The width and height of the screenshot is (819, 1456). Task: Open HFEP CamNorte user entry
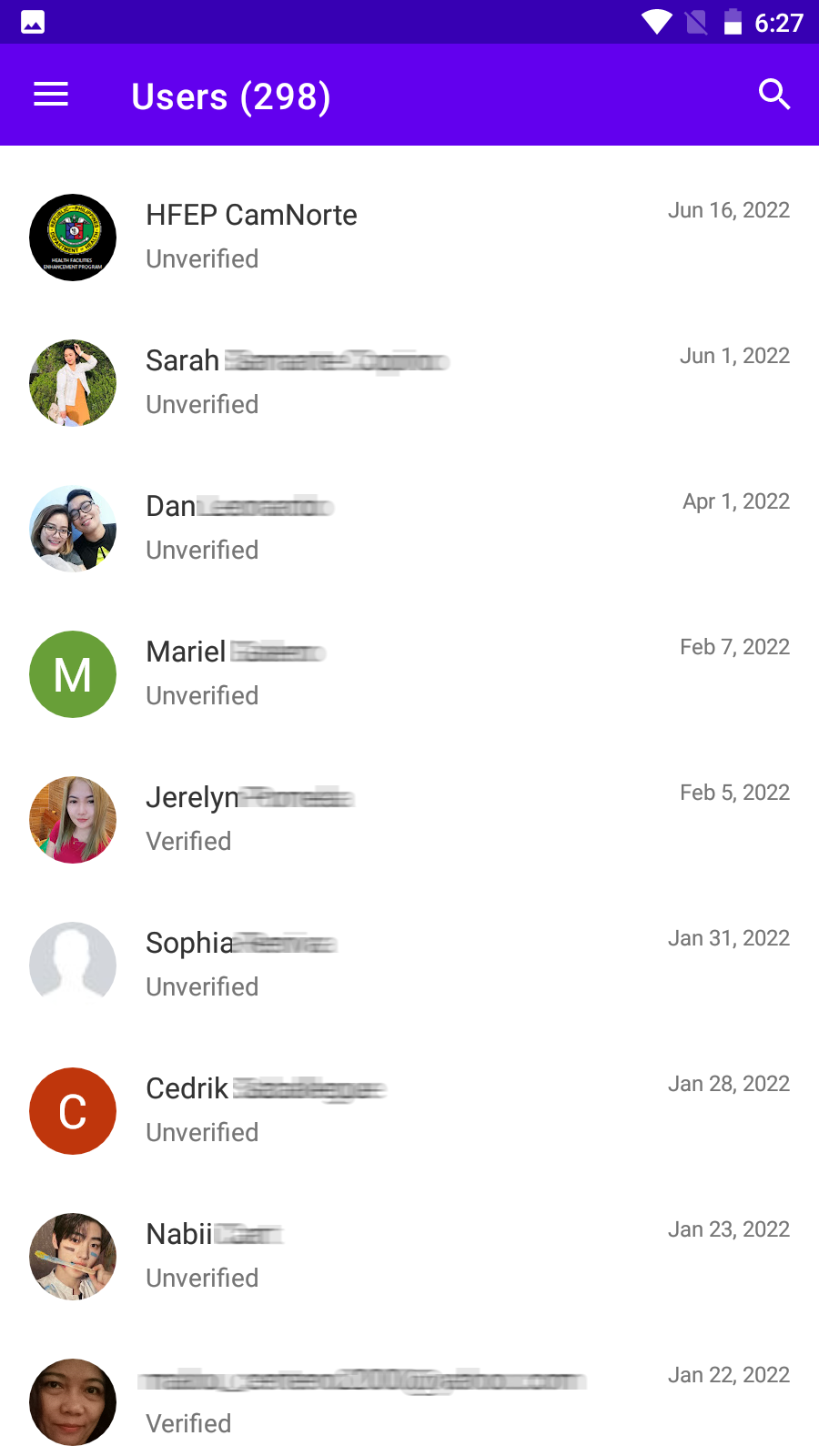(x=409, y=237)
